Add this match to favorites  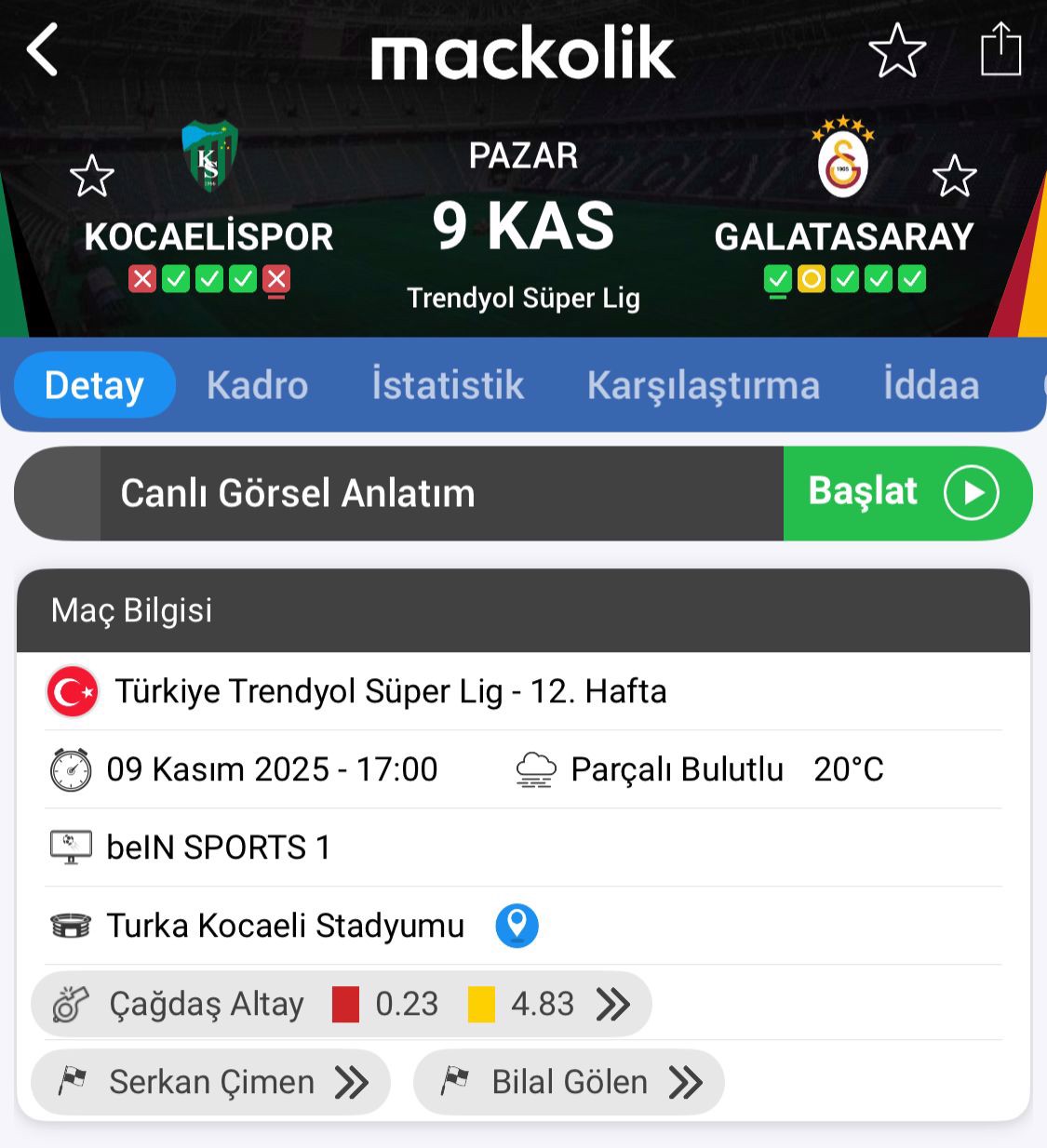pos(897,50)
